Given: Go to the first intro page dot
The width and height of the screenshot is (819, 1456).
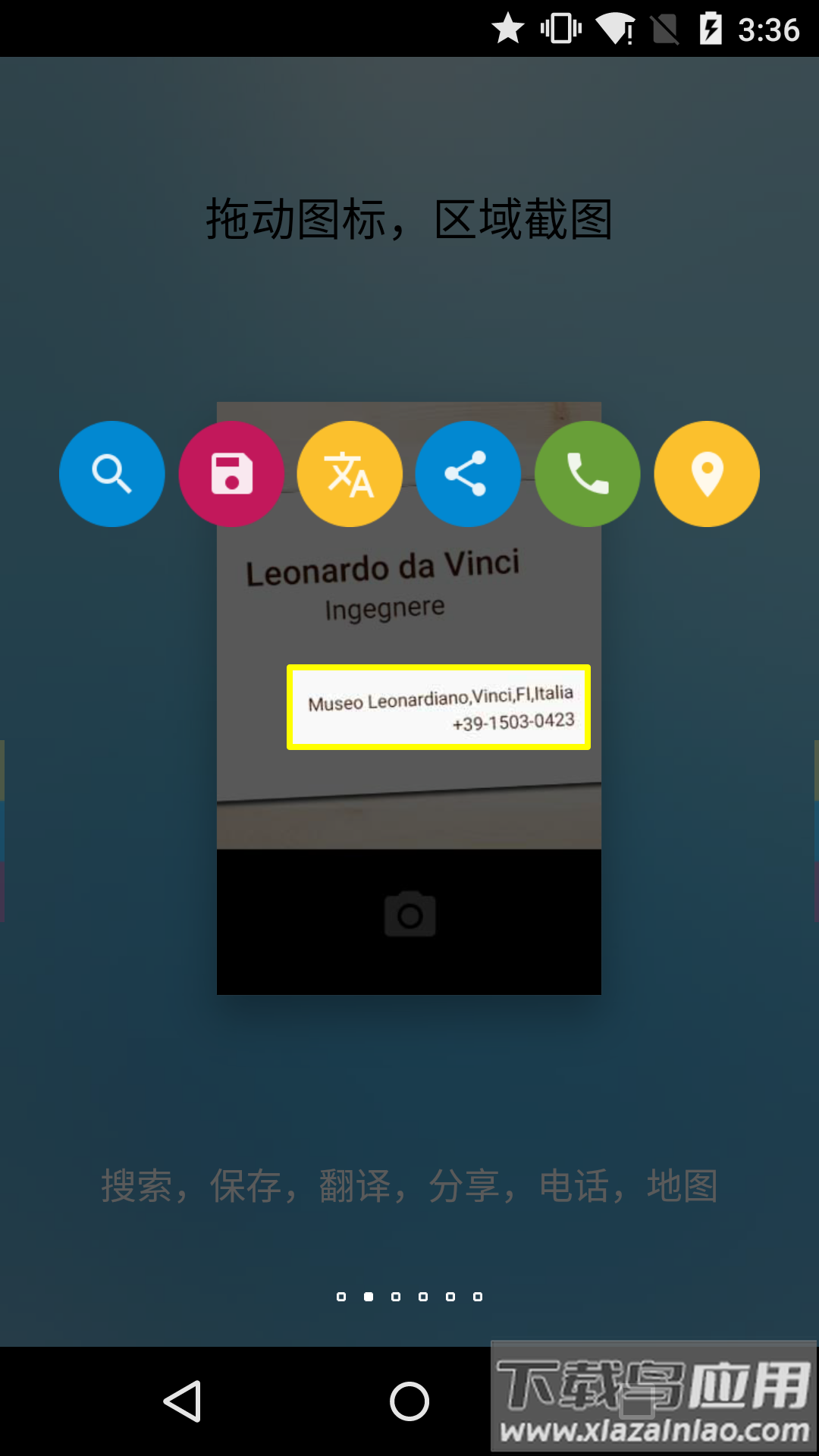Looking at the screenshot, I should (x=341, y=1297).
